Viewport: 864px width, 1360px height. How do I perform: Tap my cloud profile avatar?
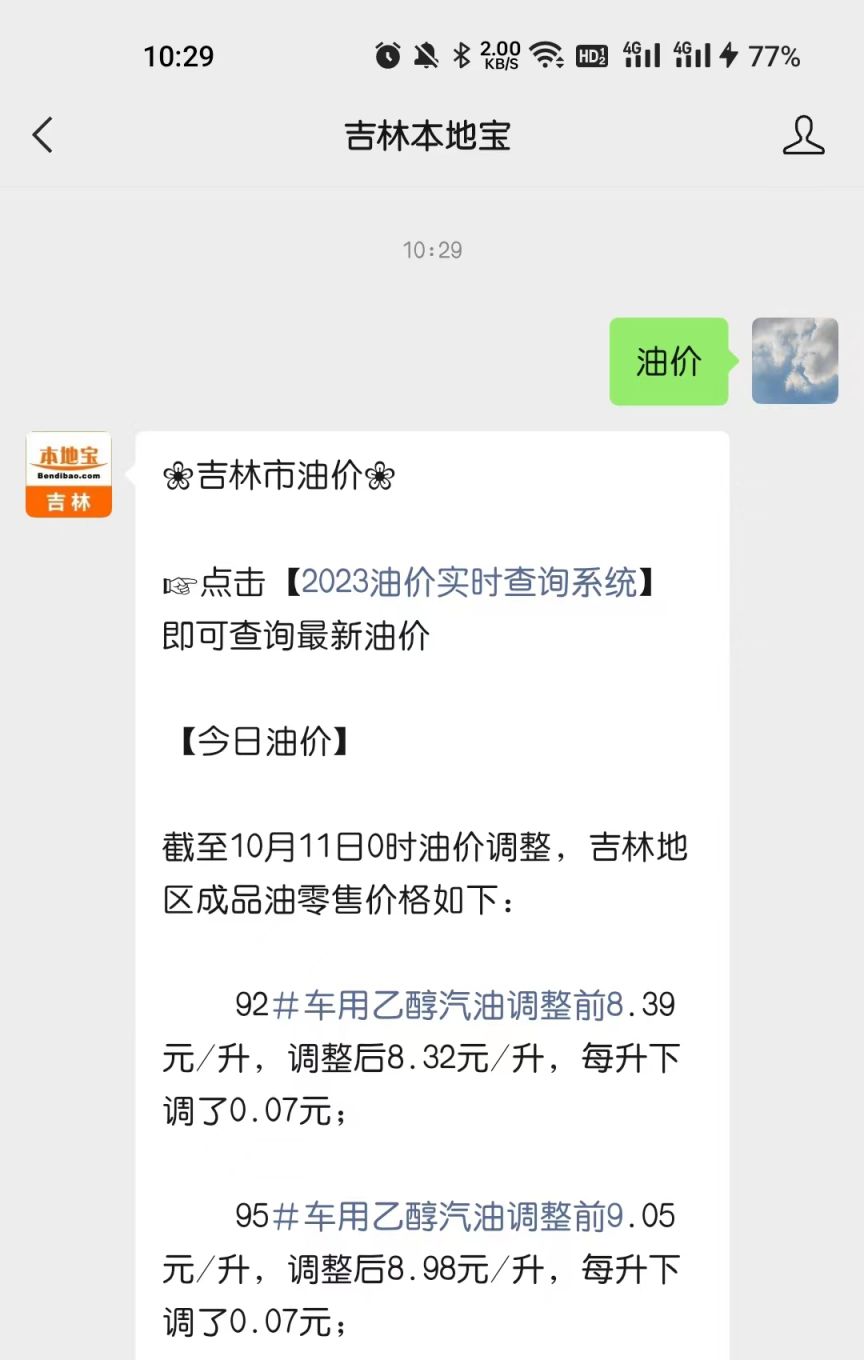click(x=795, y=361)
